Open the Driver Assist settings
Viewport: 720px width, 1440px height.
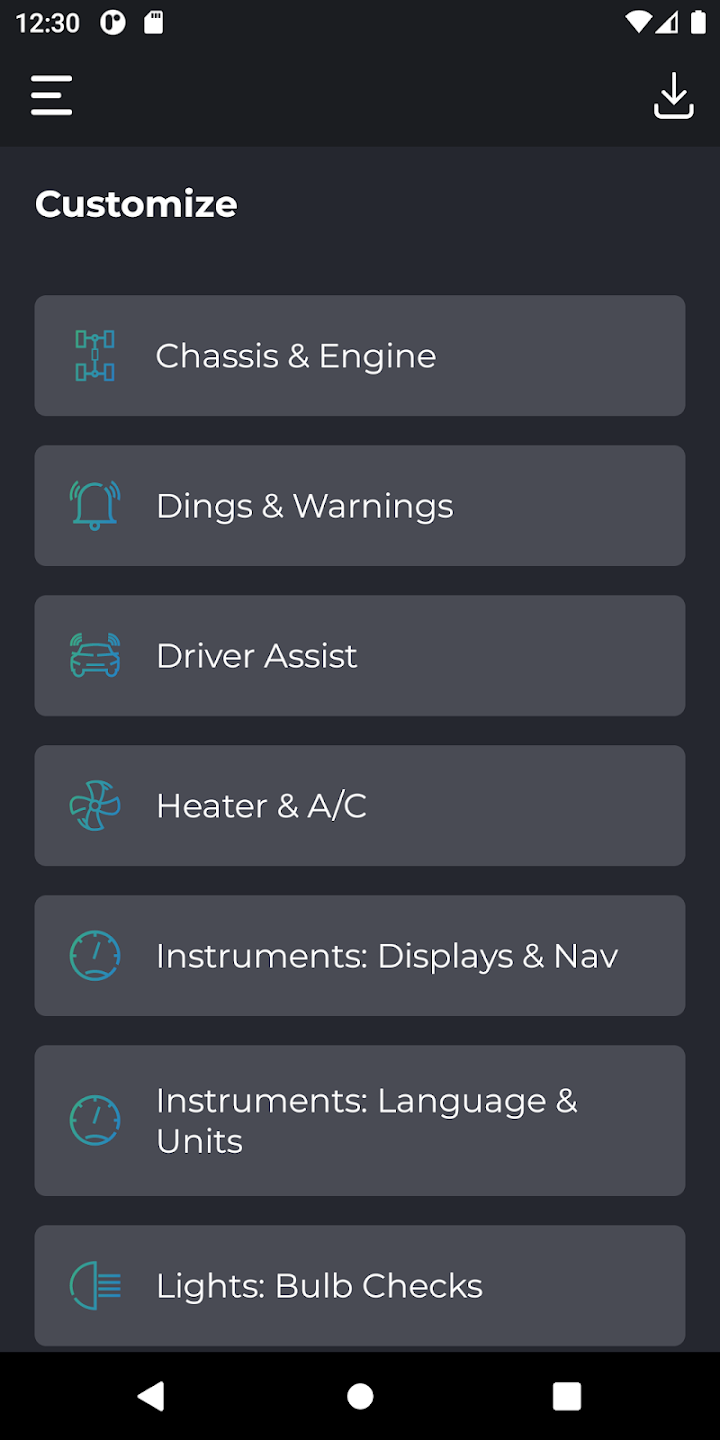(360, 655)
